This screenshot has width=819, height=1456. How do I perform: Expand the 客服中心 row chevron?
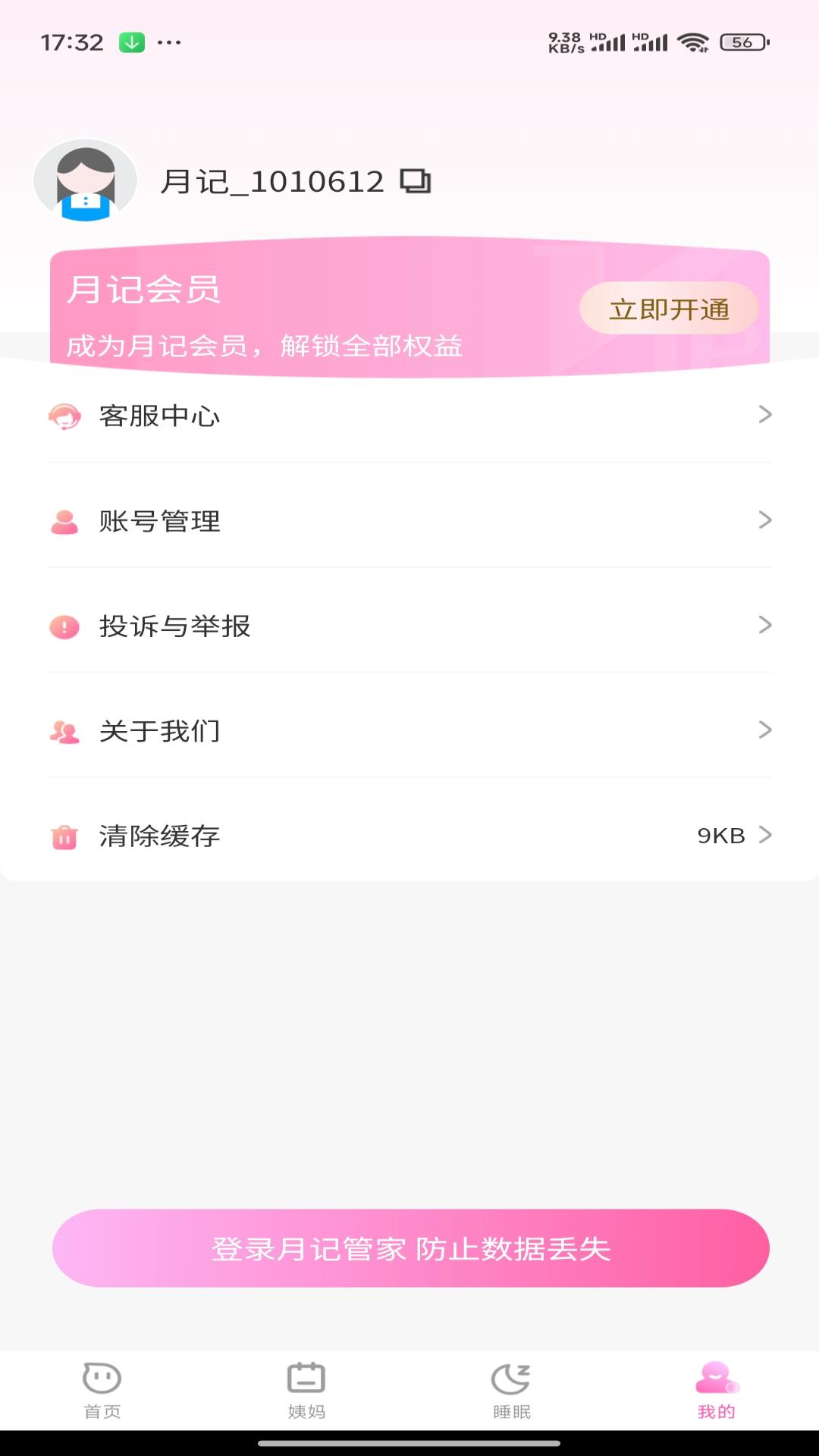[x=764, y=415]
